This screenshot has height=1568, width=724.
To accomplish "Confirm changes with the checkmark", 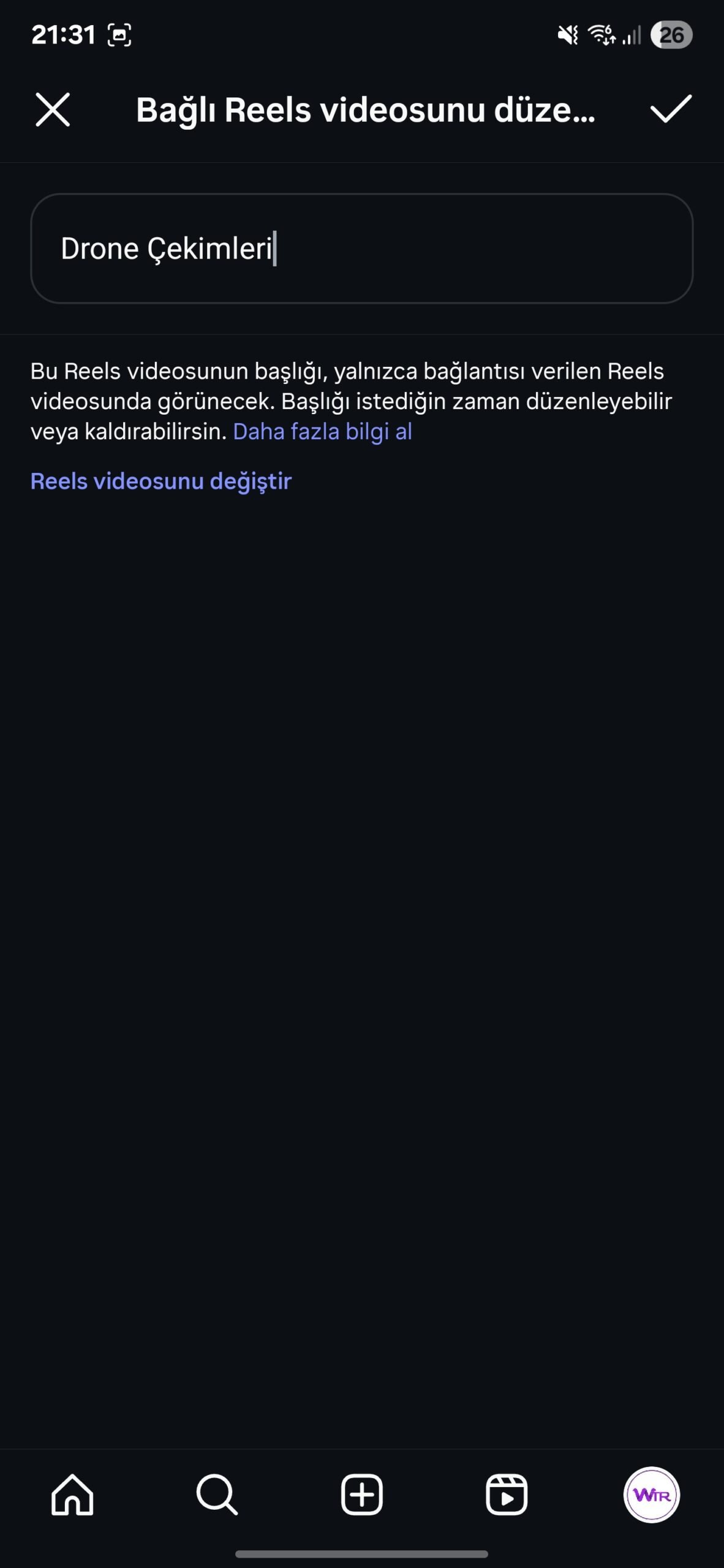I will coord(671,110).
